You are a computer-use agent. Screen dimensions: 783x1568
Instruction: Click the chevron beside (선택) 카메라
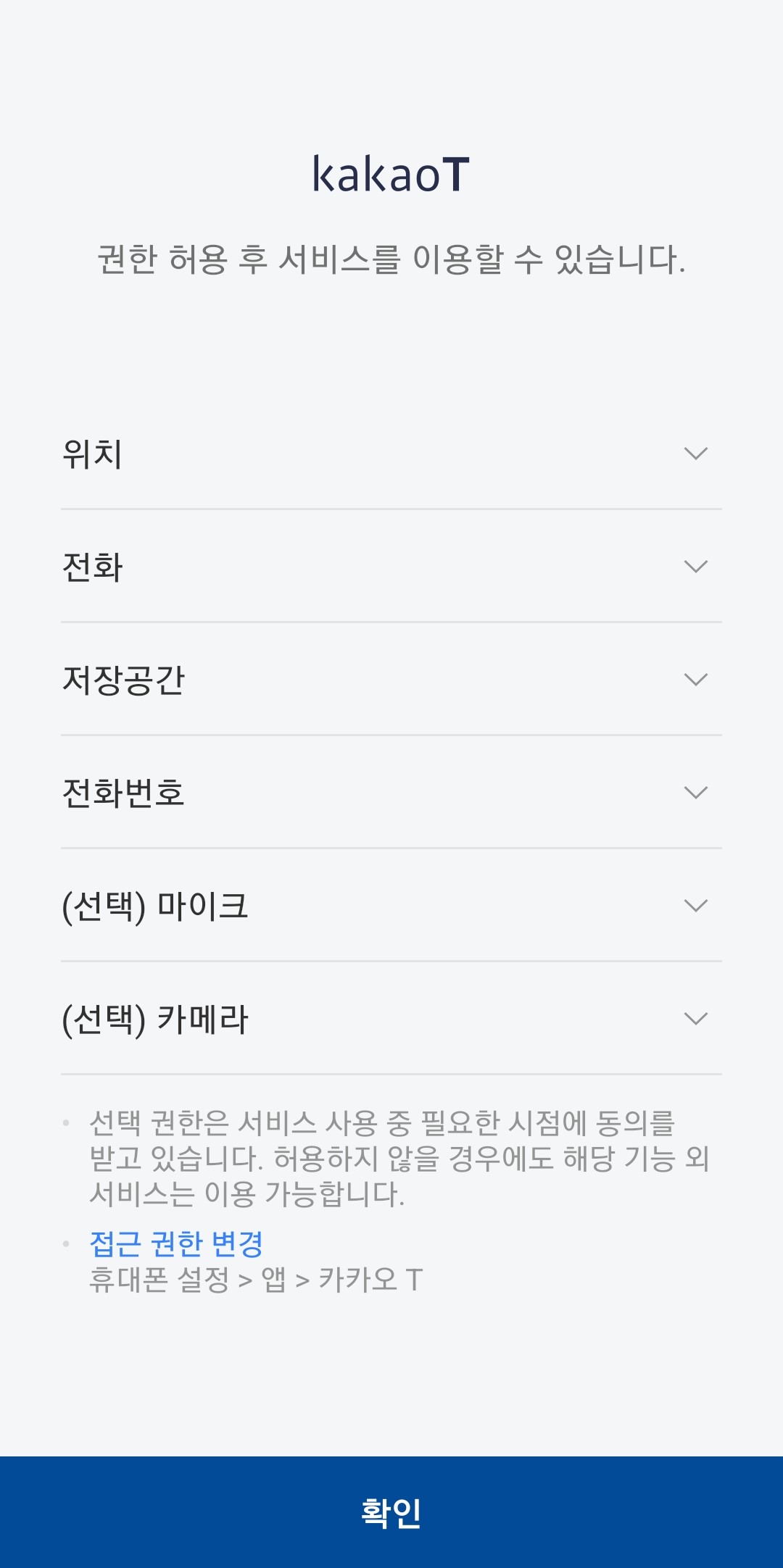click(696, 1018)
